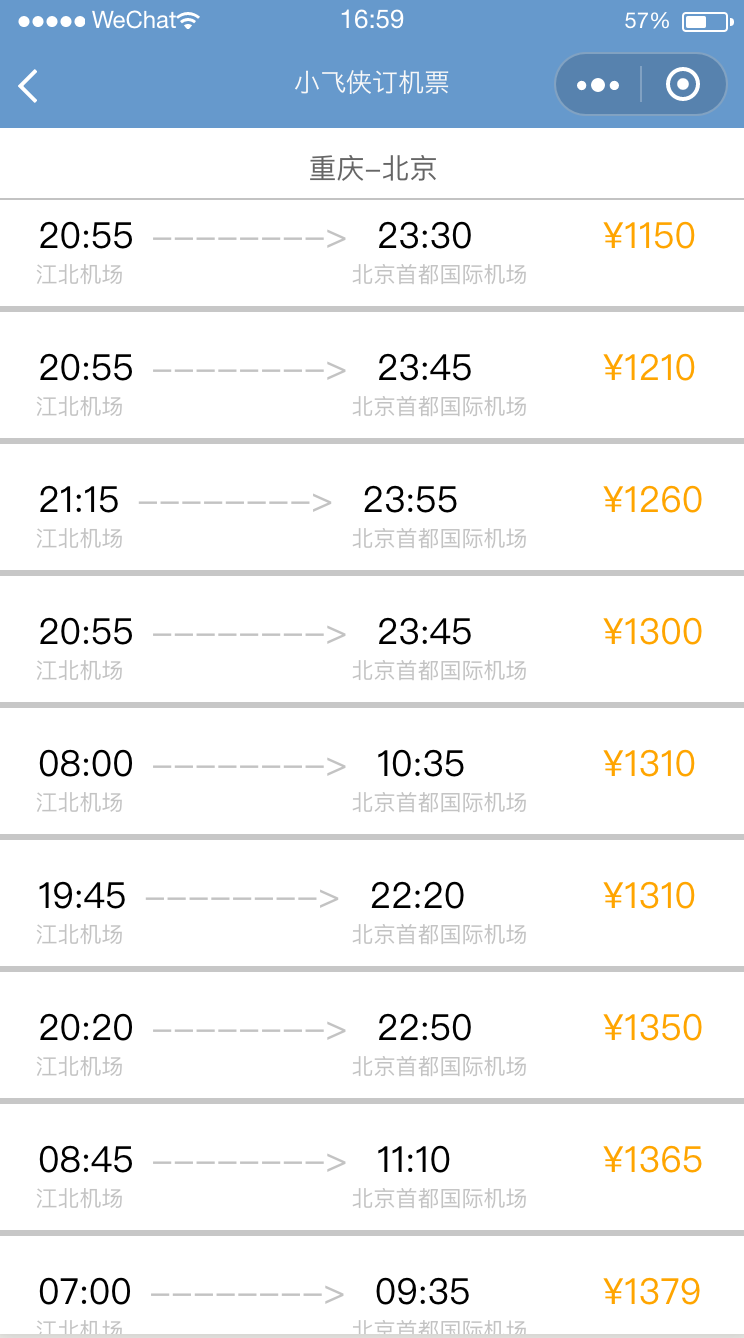The image size is (744, 1338).
Task: Open the 19:45 flight to Beijing
Action: point(370,912)
